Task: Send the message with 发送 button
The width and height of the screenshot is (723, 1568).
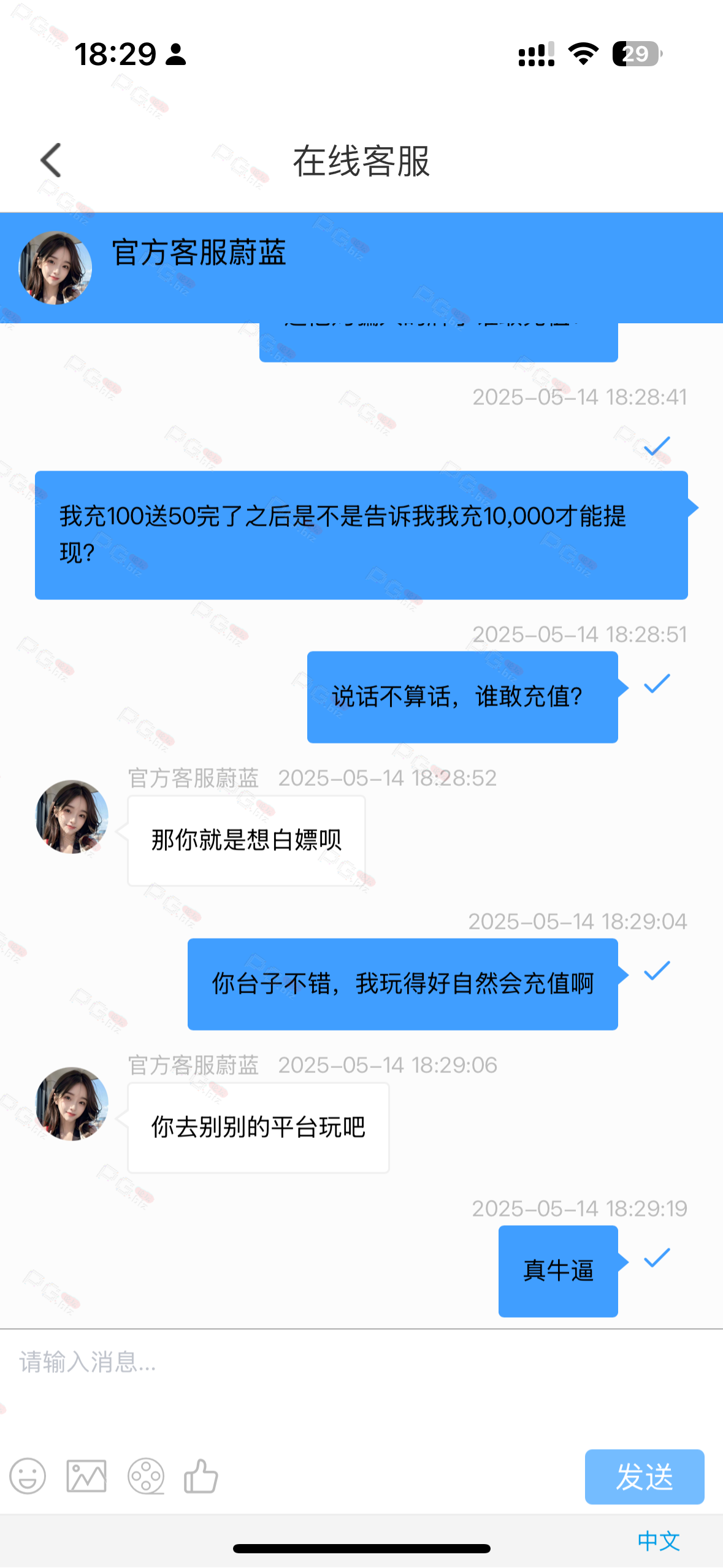Action: pos(645,1477)
